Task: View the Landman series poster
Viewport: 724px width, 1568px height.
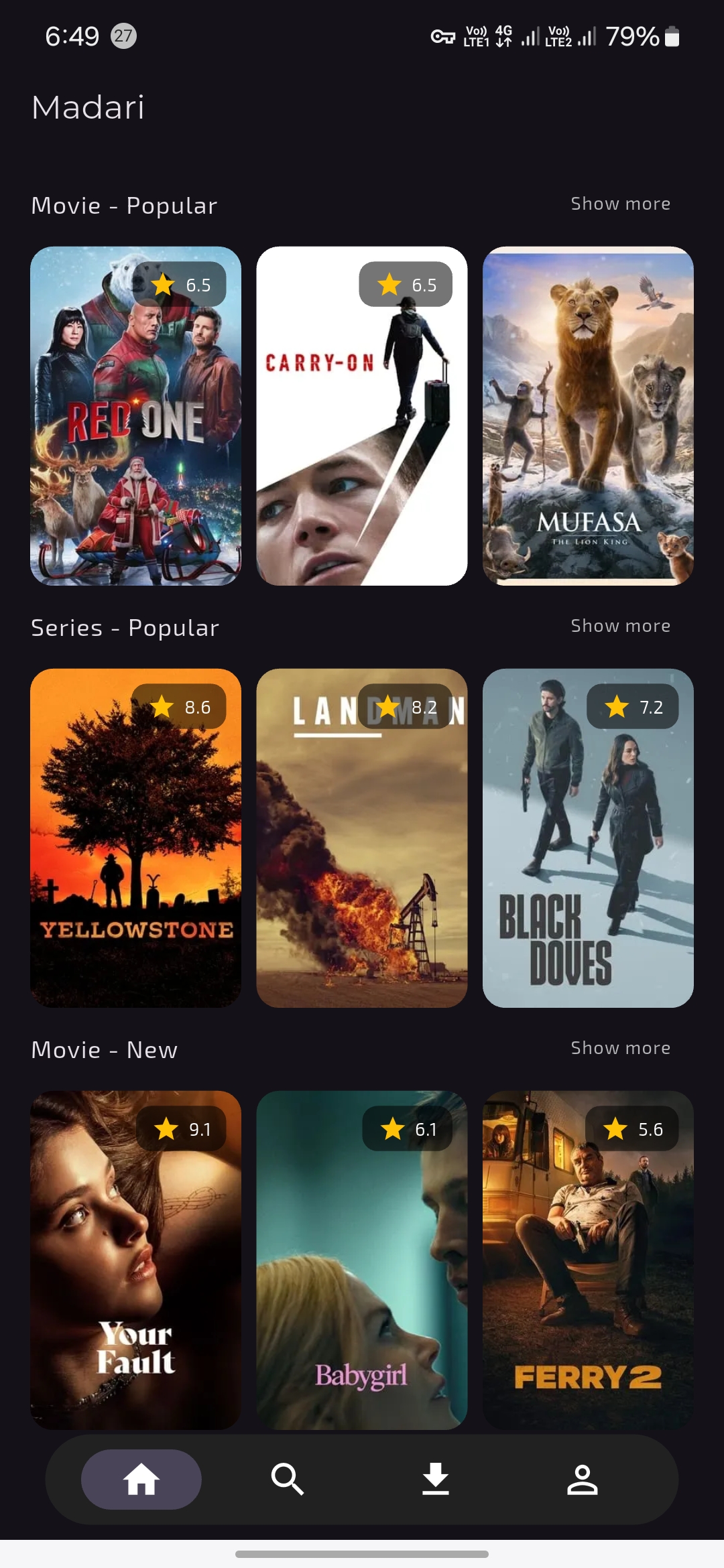Action: coord(361,838)
